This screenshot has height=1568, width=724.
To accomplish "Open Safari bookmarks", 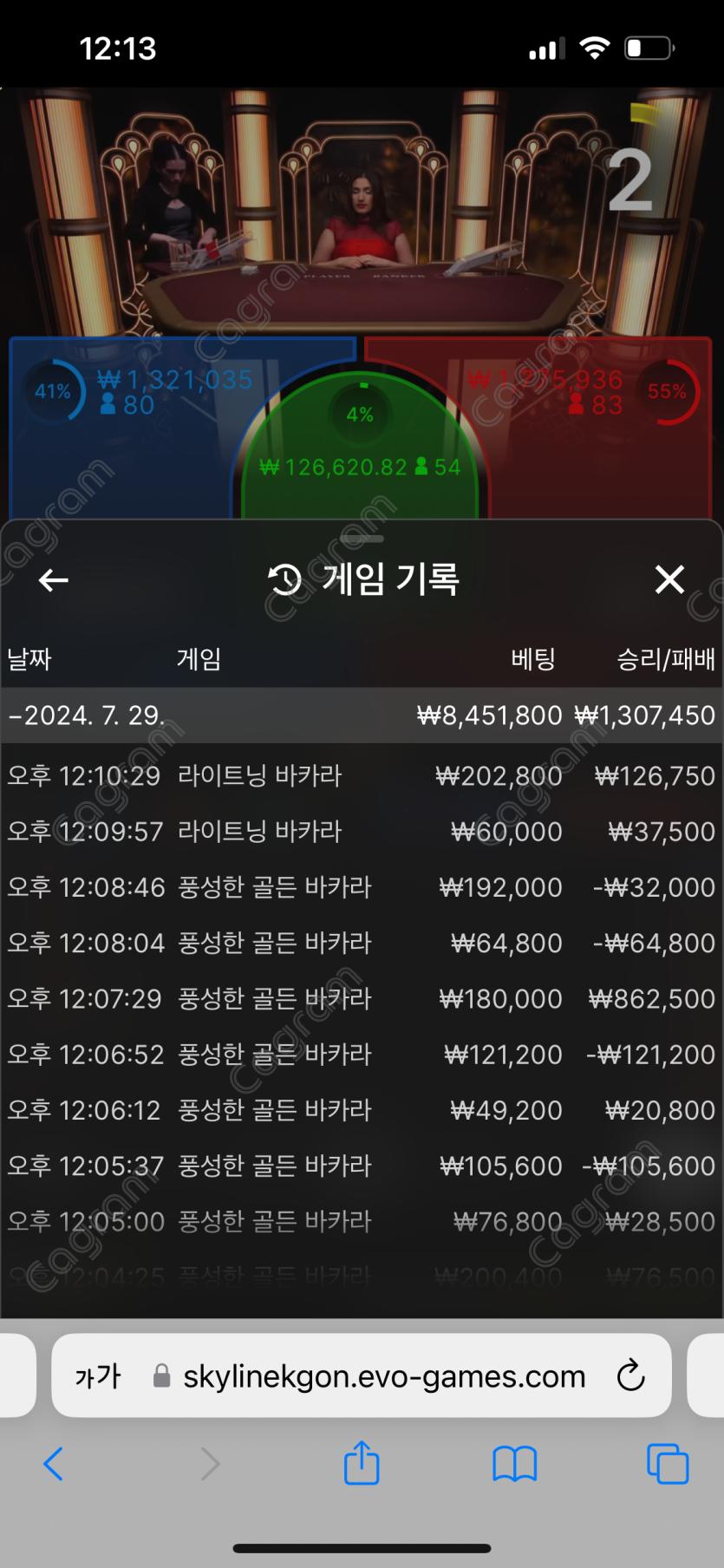I will coord(515,1464).
